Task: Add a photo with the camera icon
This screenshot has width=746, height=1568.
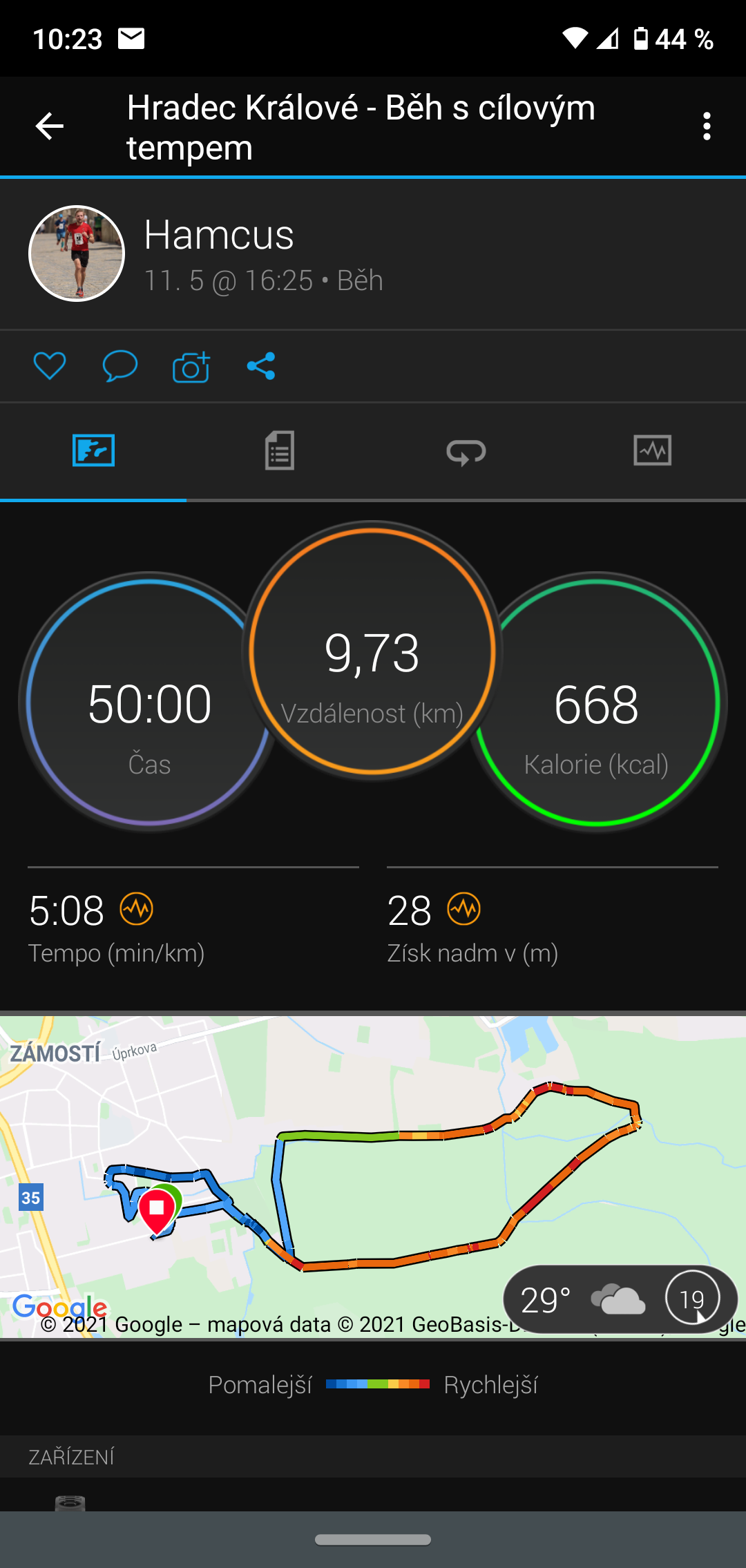Action: tap(191, 367)
